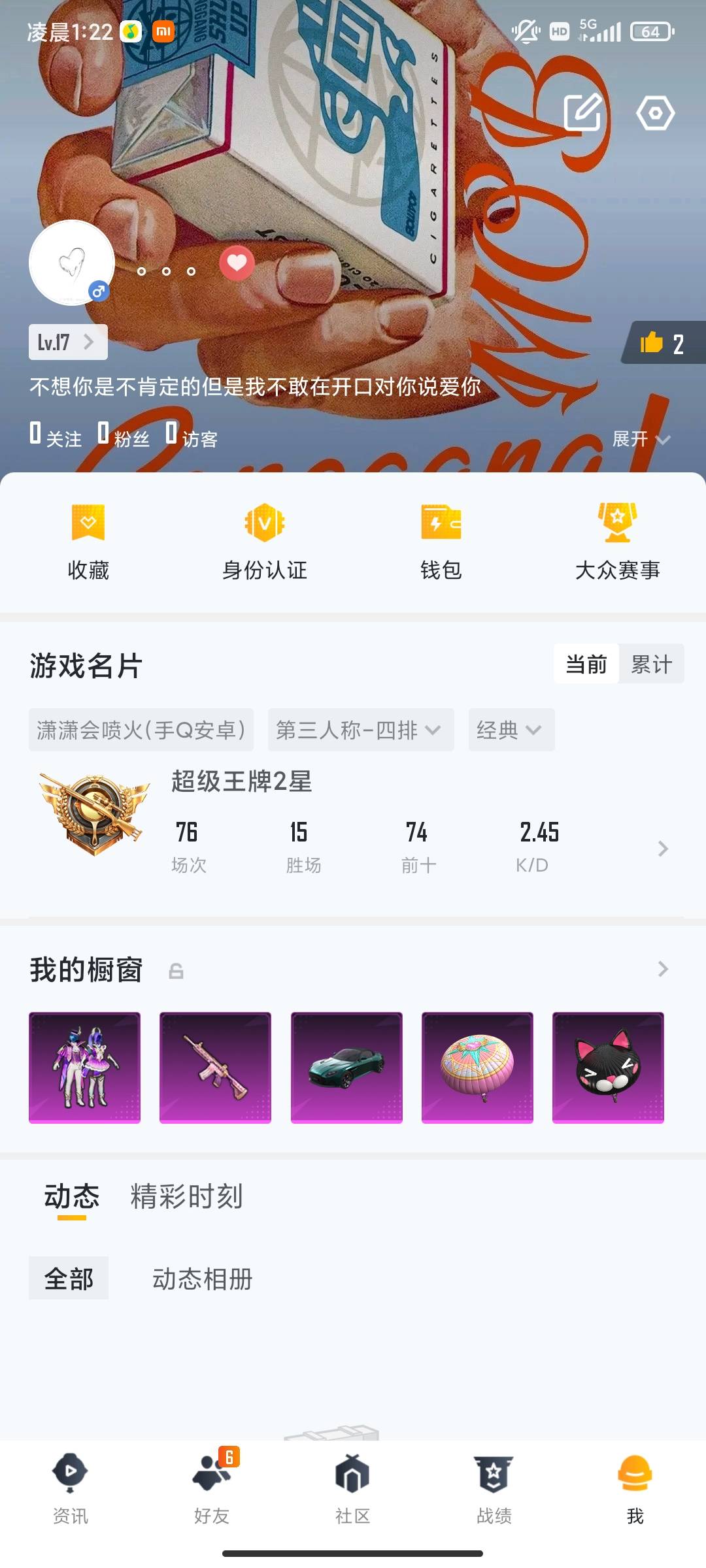706x1568 pixels.
Task: Open 我的橱窗 showcase arrow
Action: click(663, 969)
